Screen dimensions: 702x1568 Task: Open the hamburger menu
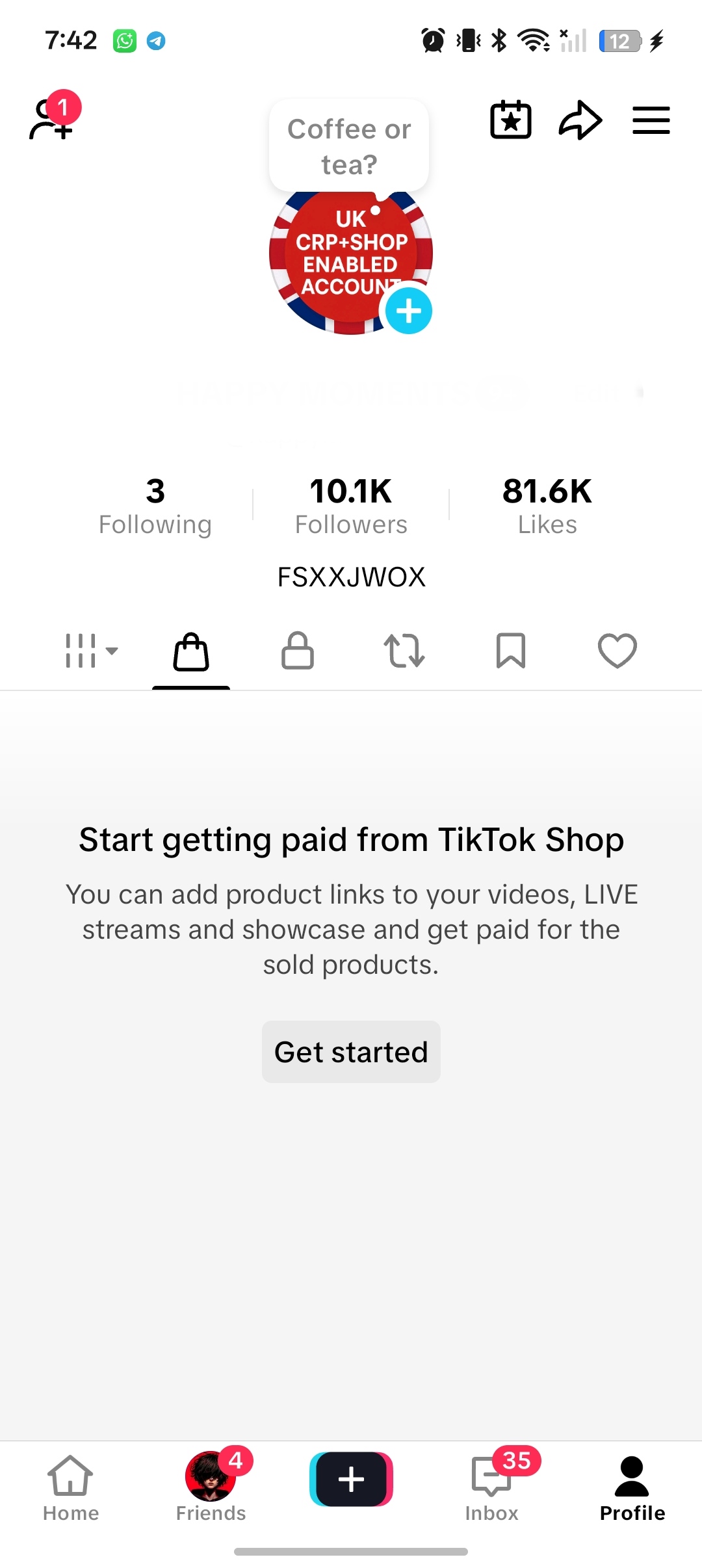651,120
